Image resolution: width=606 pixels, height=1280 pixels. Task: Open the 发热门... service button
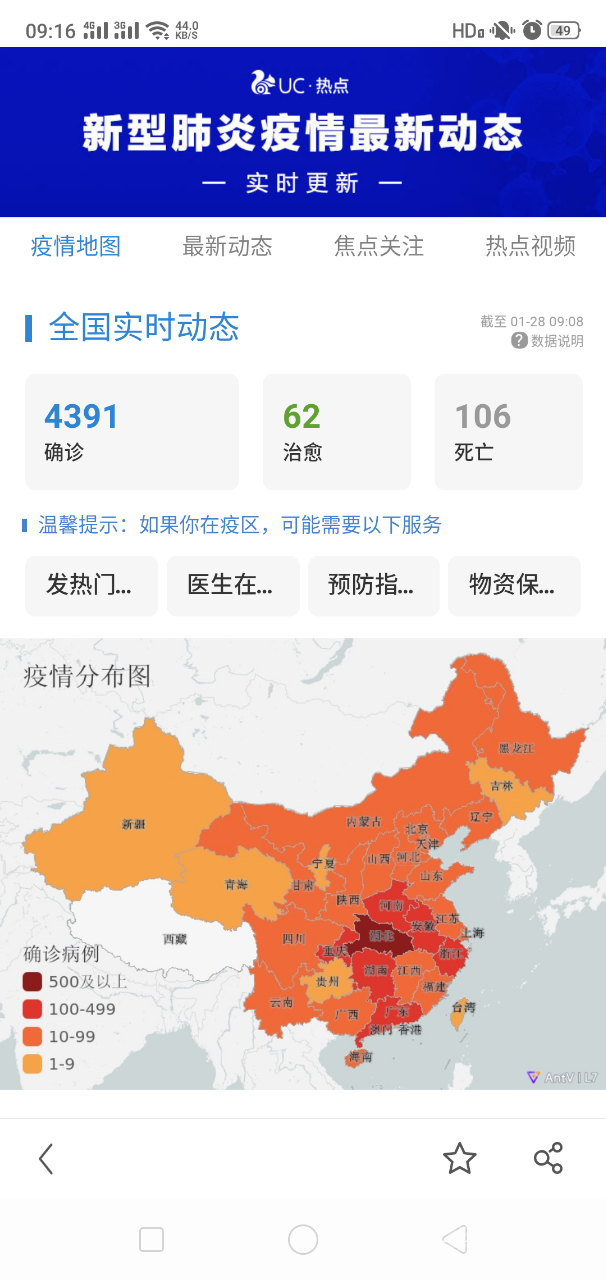(91, 585)
